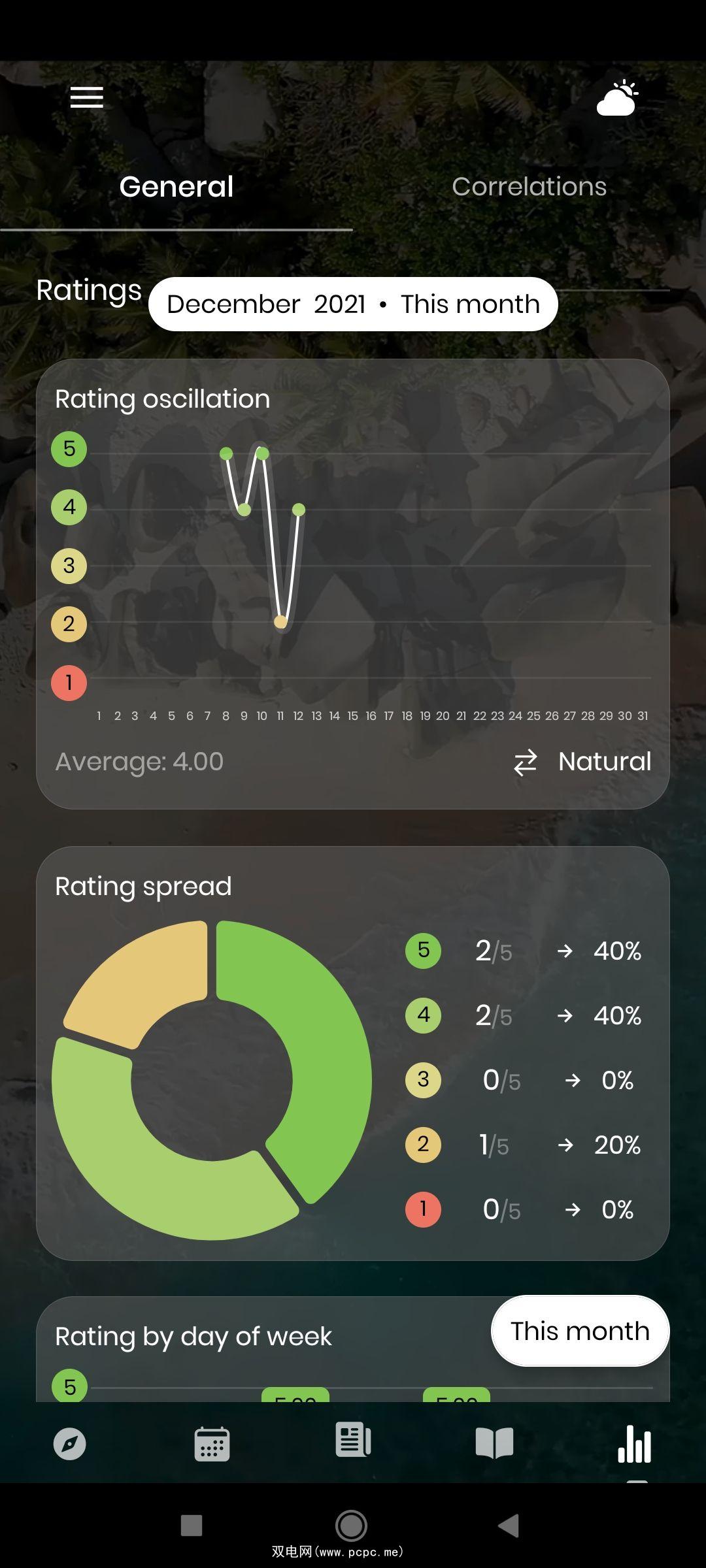Toggle the Natural chart mode
The width and height of the screenshot is (706, 1568).
click(582, 762)
